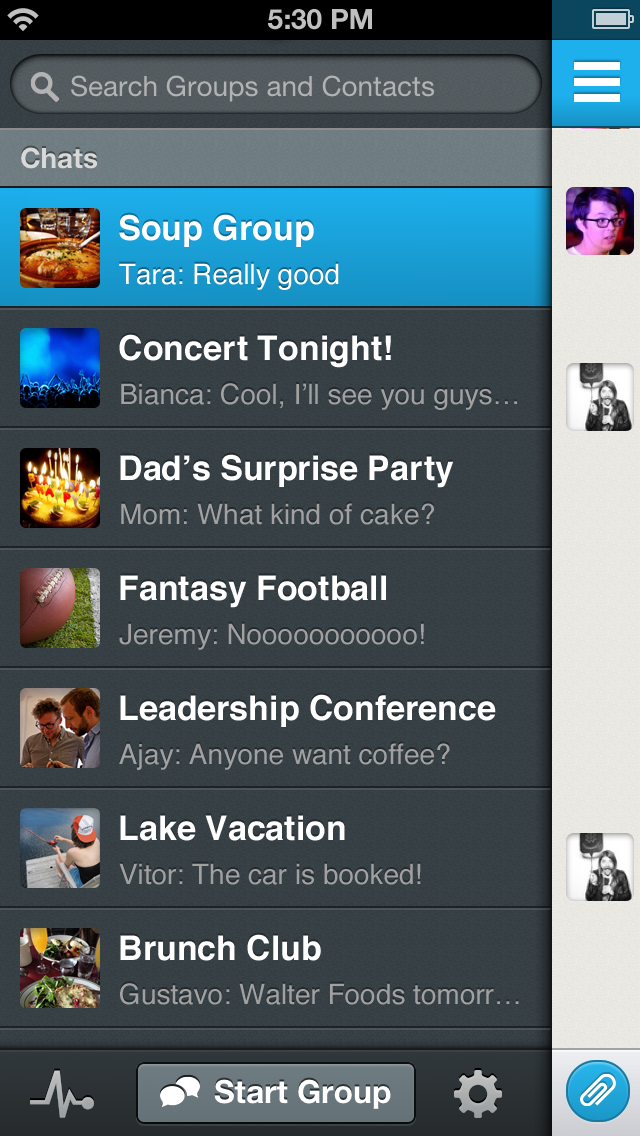
Task: Tap the Search Groups and Contacts field
Action: (275, 87)
